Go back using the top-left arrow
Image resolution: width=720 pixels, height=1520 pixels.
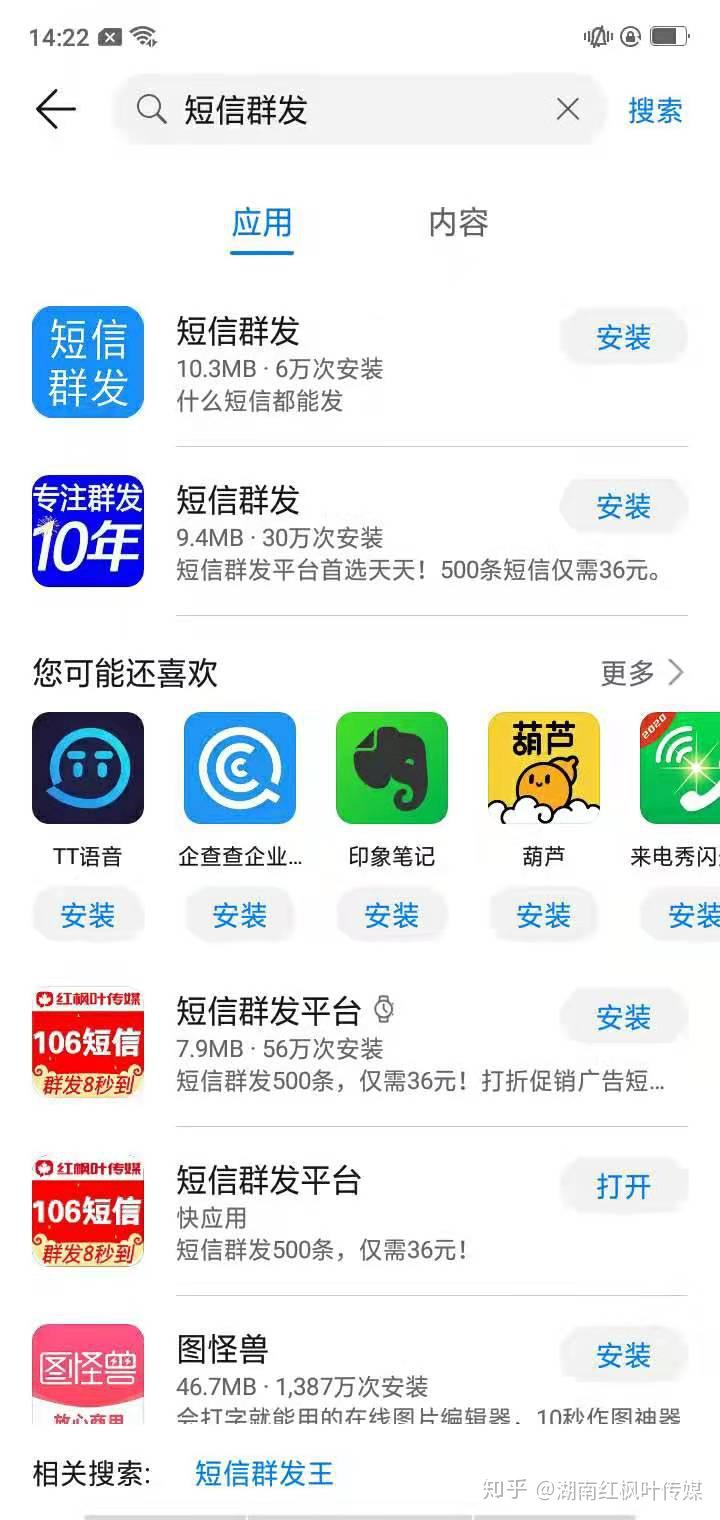[56, 109]
